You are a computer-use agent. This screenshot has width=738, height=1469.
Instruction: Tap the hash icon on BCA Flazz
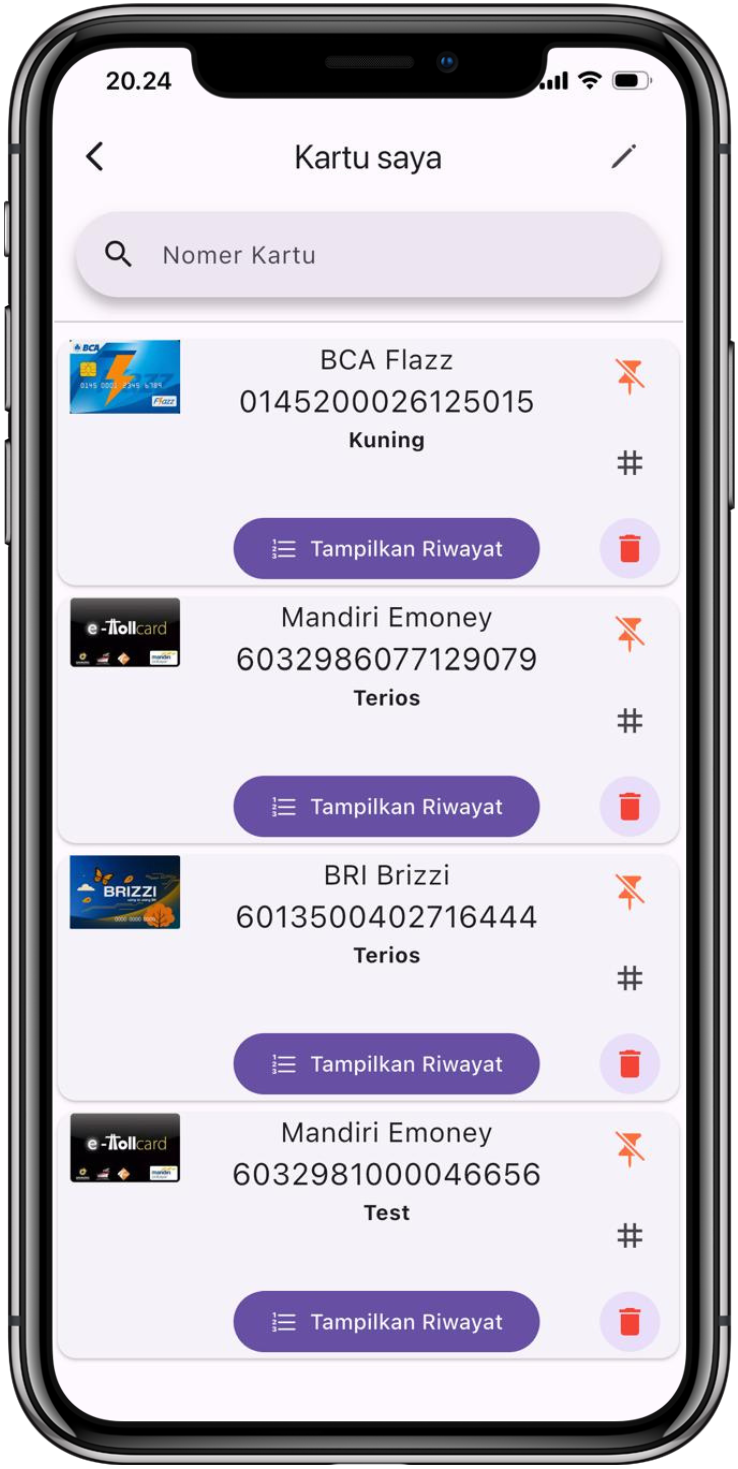(x=629, y=463)
